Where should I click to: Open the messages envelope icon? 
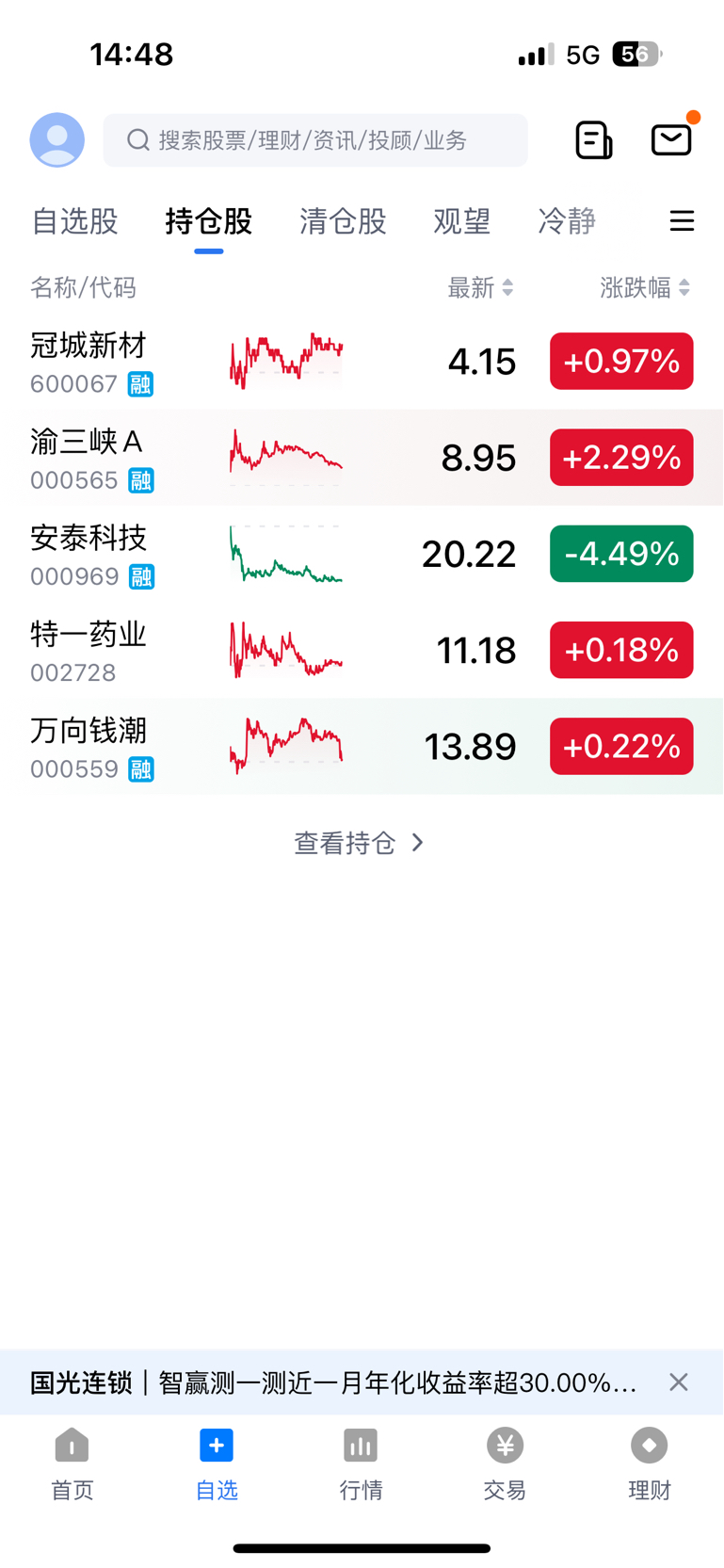[671, 140]
